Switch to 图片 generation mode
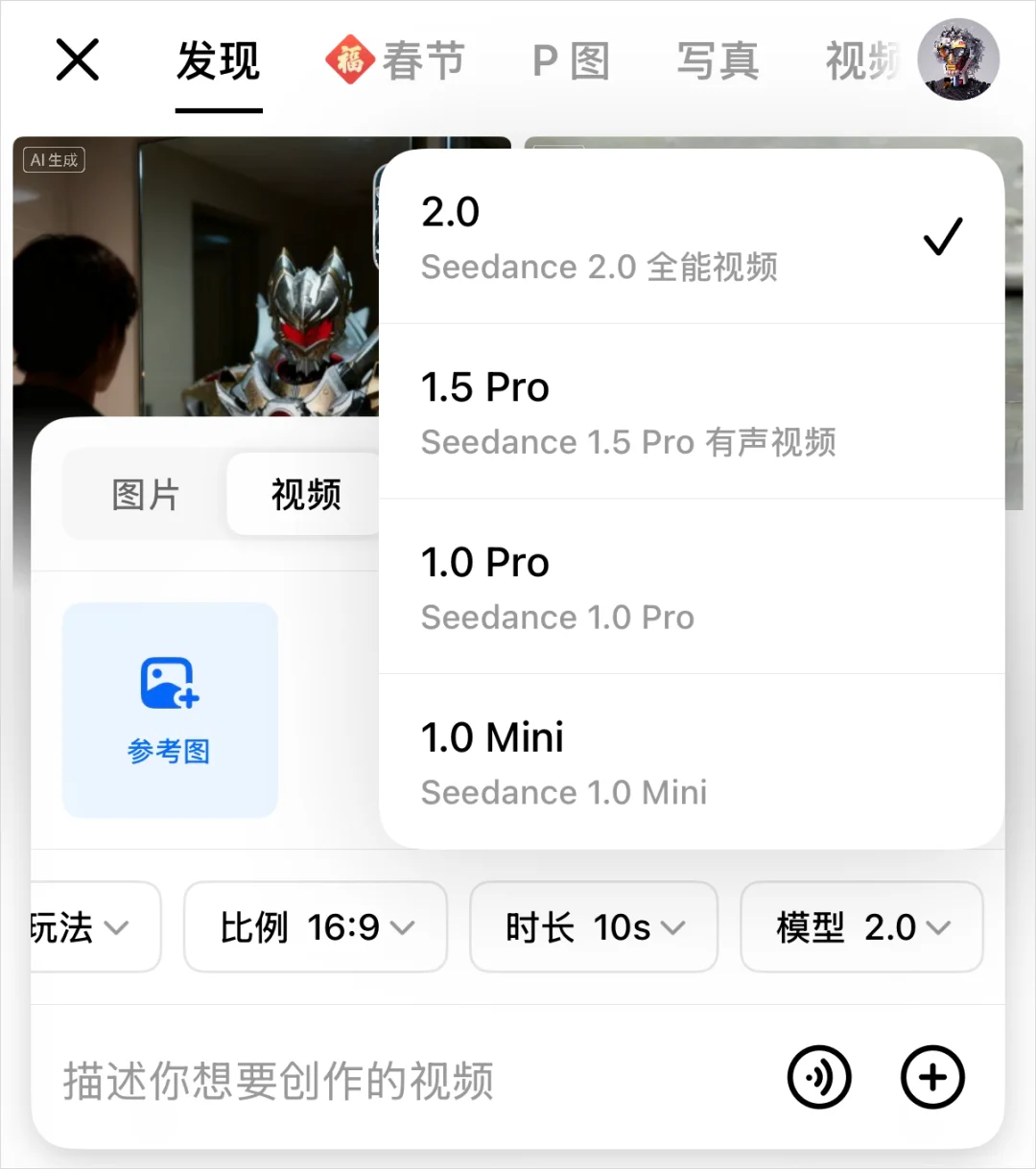1036x1169 pixels. click(144, 494)
